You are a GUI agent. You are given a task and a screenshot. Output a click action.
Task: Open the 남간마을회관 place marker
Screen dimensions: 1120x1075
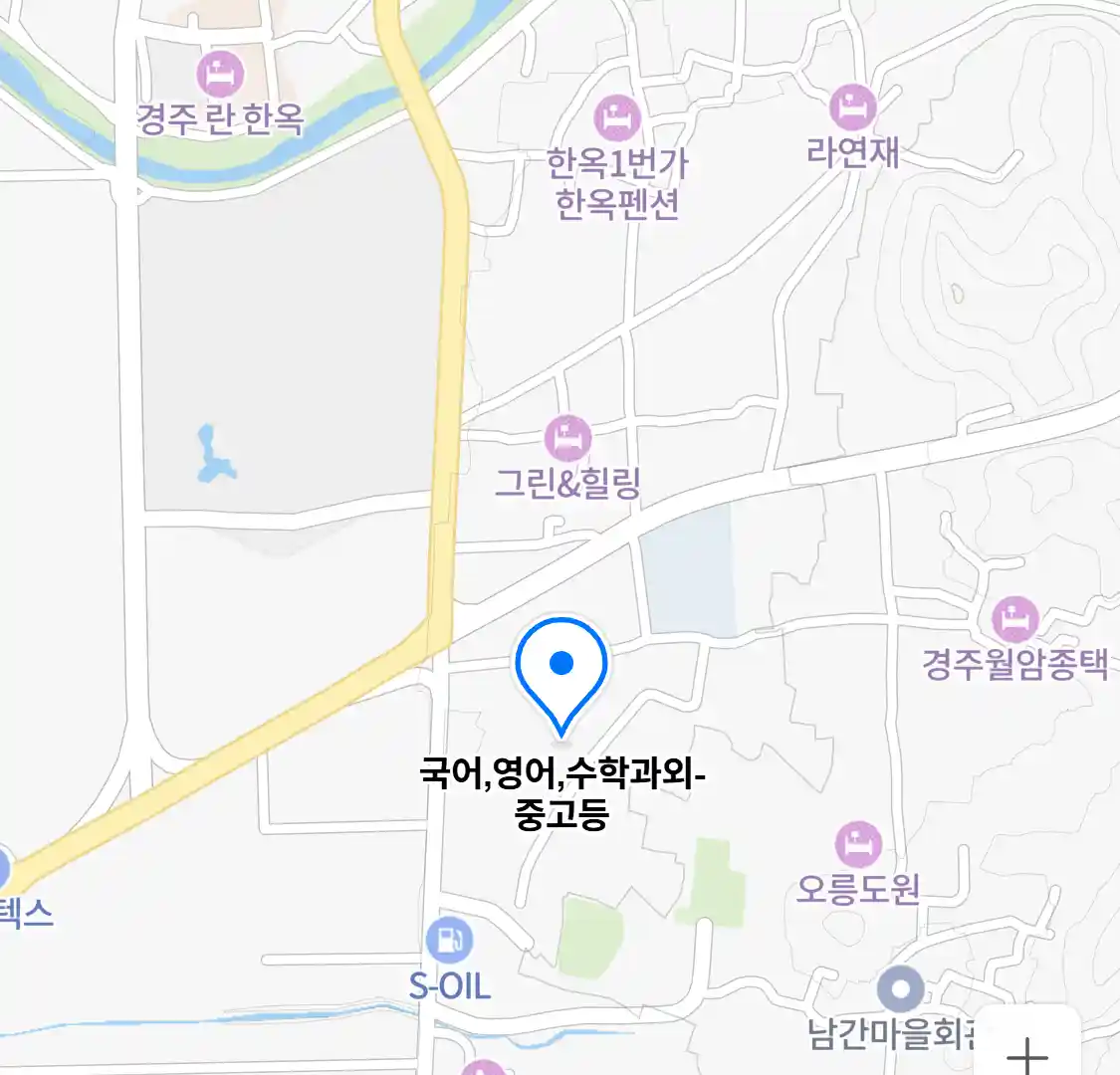point(901,990)
